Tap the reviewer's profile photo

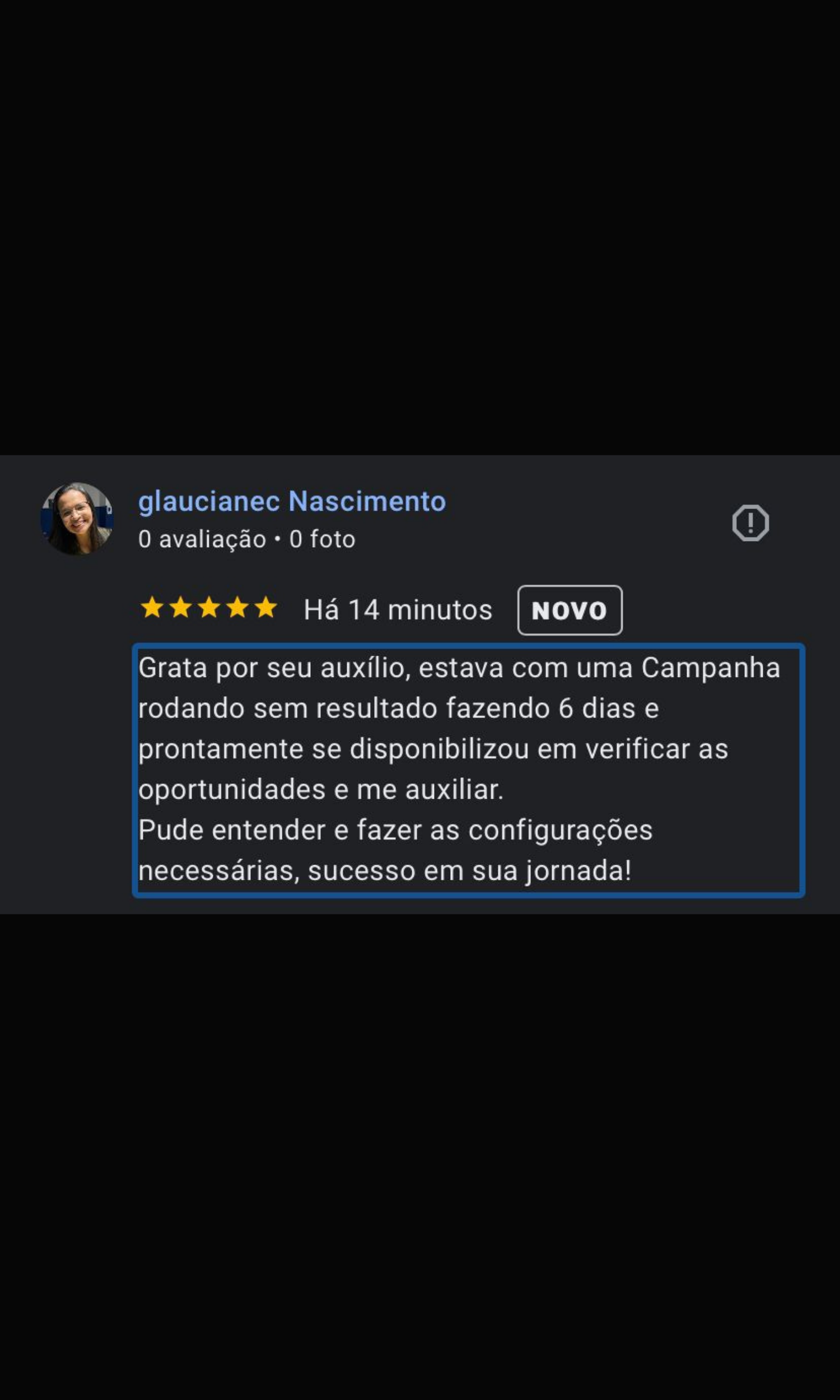(x=77, y=519)
